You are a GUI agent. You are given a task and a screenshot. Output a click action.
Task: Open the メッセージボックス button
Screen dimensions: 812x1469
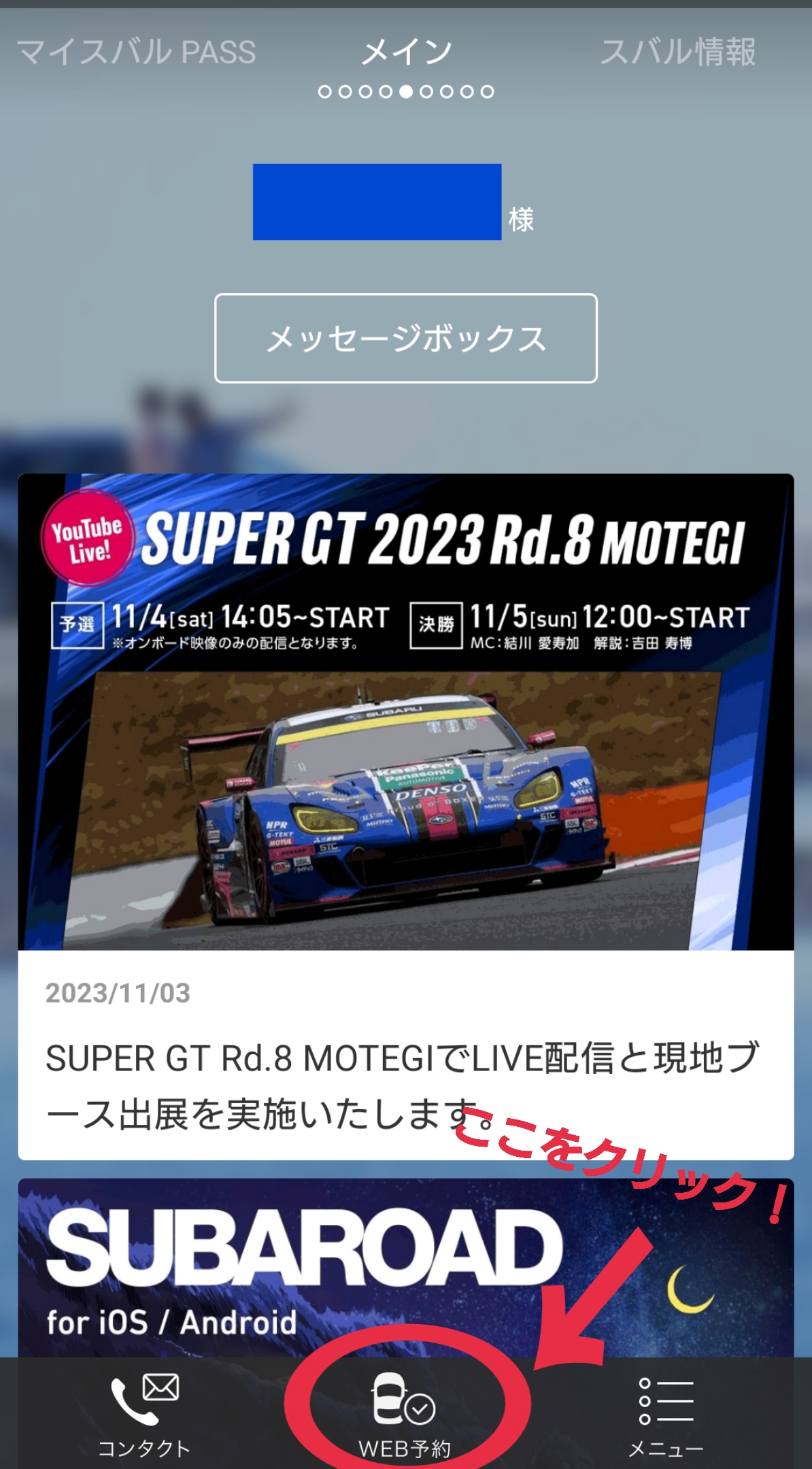coord(406,338)
